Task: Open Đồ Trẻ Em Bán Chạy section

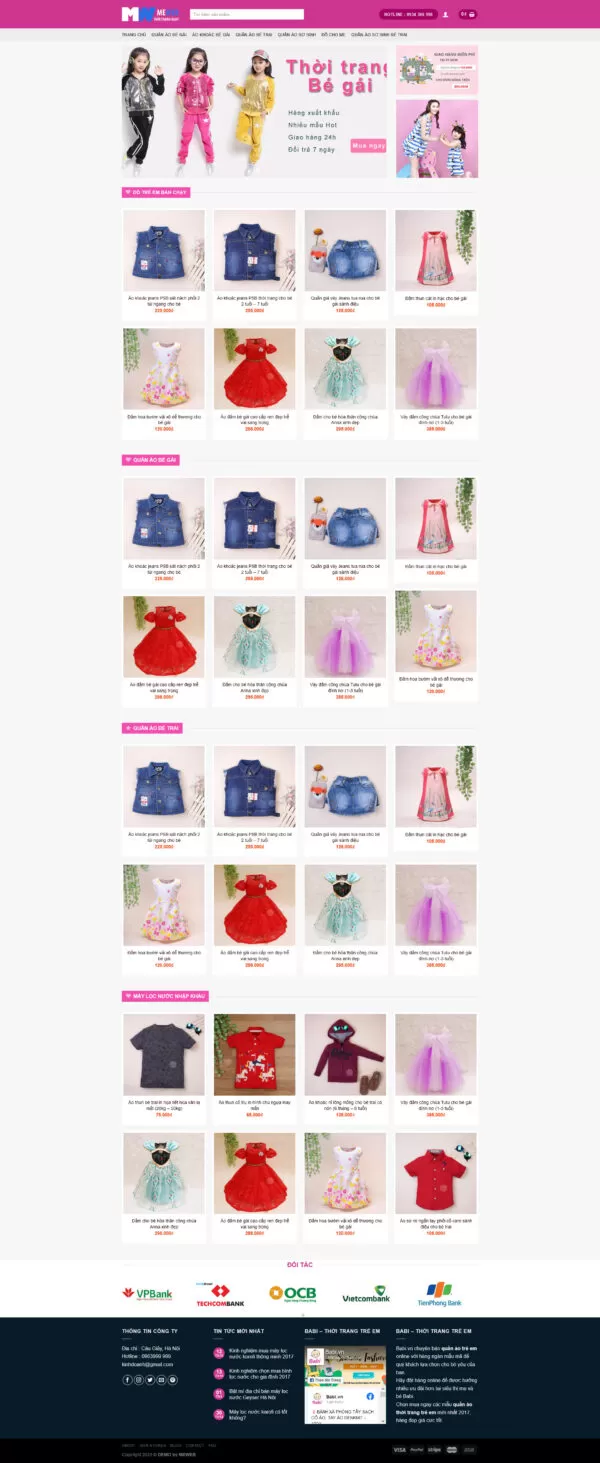Action: click(x=155, y=192)
